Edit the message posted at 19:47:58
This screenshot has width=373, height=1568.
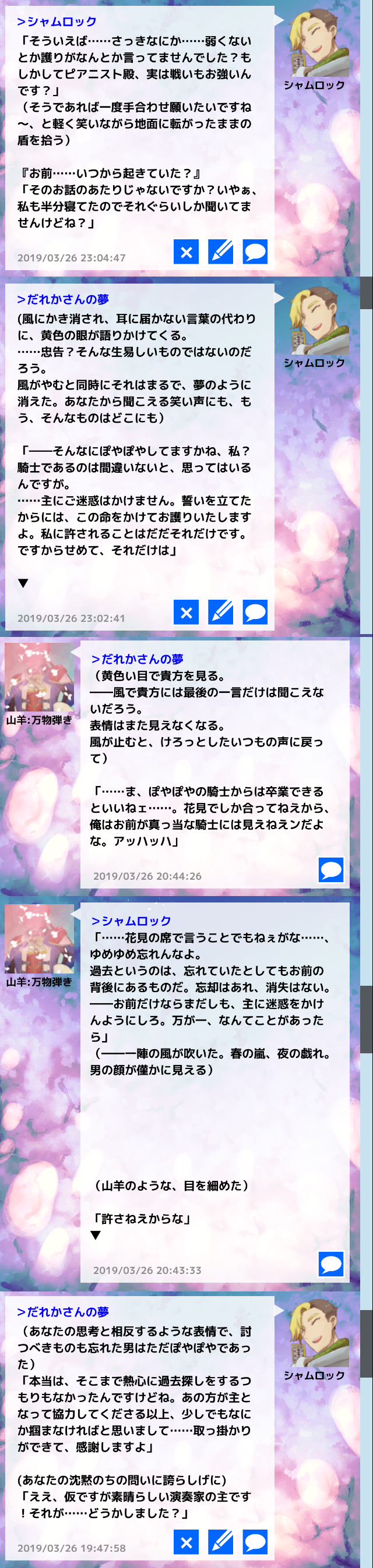click(x=221, y=1542)
